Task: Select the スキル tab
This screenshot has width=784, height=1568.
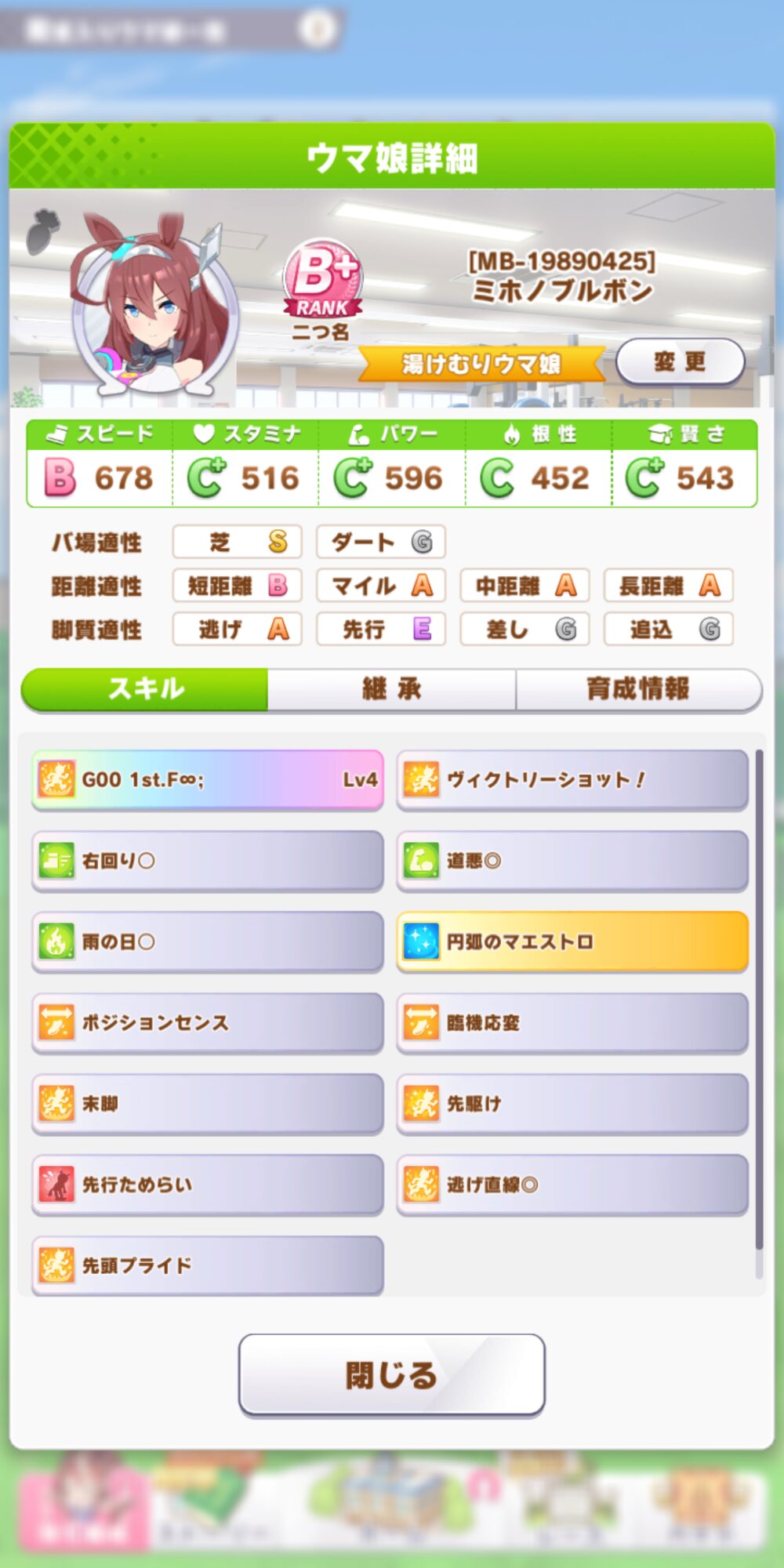Action: tap(146, 689)
